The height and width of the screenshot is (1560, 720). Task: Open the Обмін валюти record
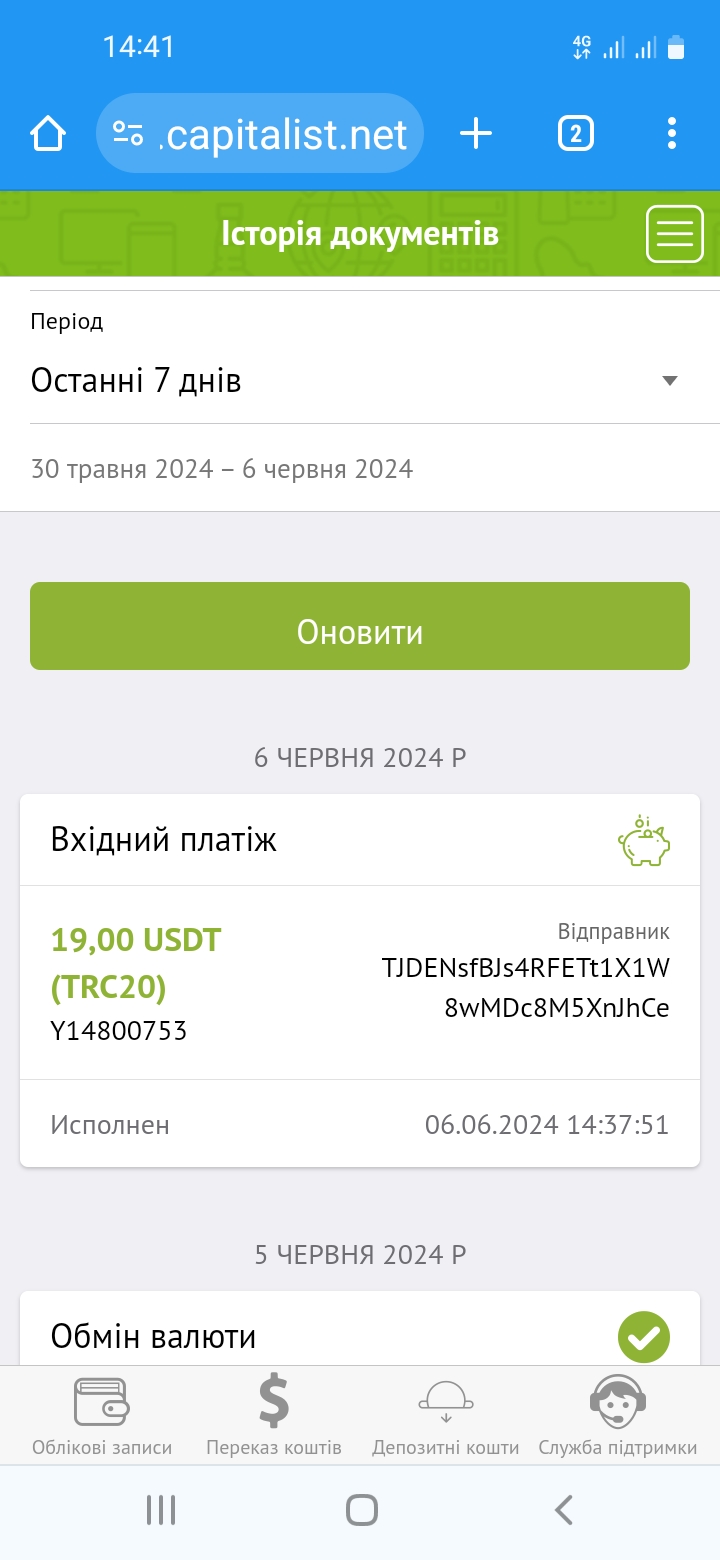click(x=360, y=1330)
